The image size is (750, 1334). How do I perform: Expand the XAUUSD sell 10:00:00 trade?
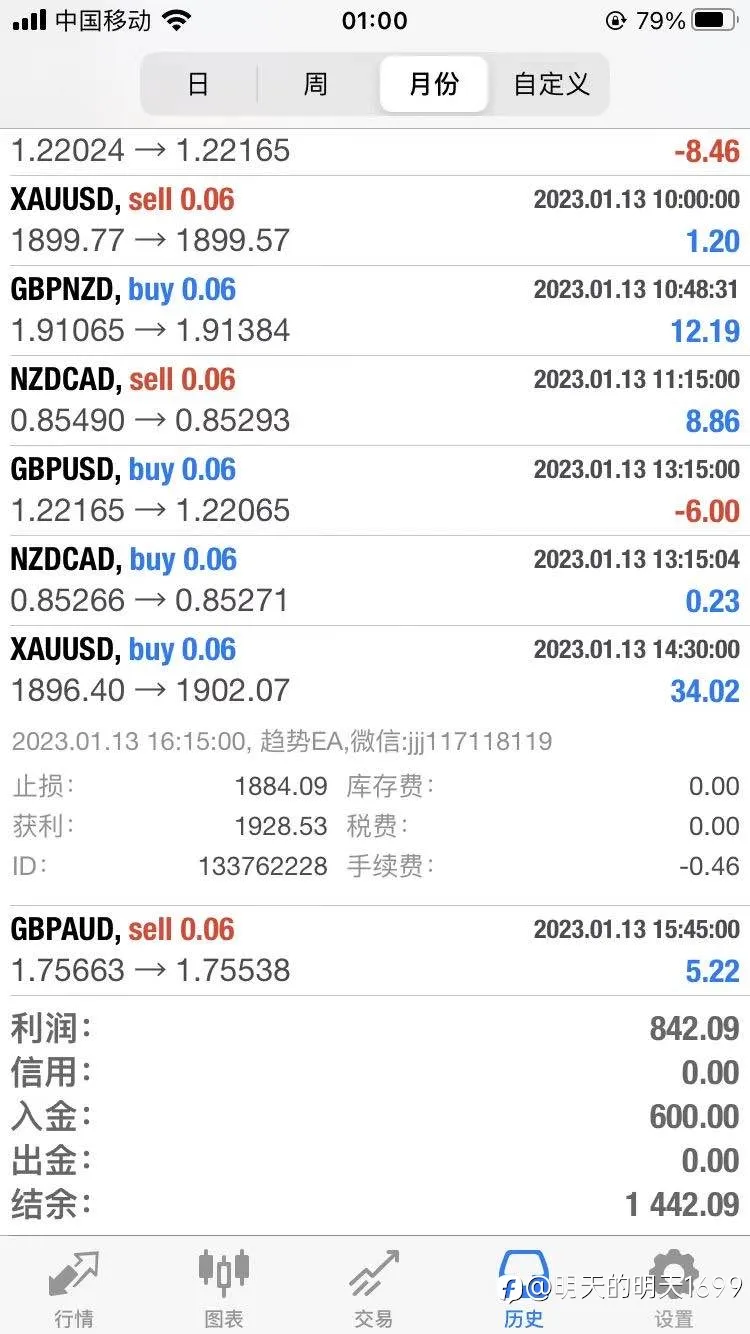[x=375, y=220]
